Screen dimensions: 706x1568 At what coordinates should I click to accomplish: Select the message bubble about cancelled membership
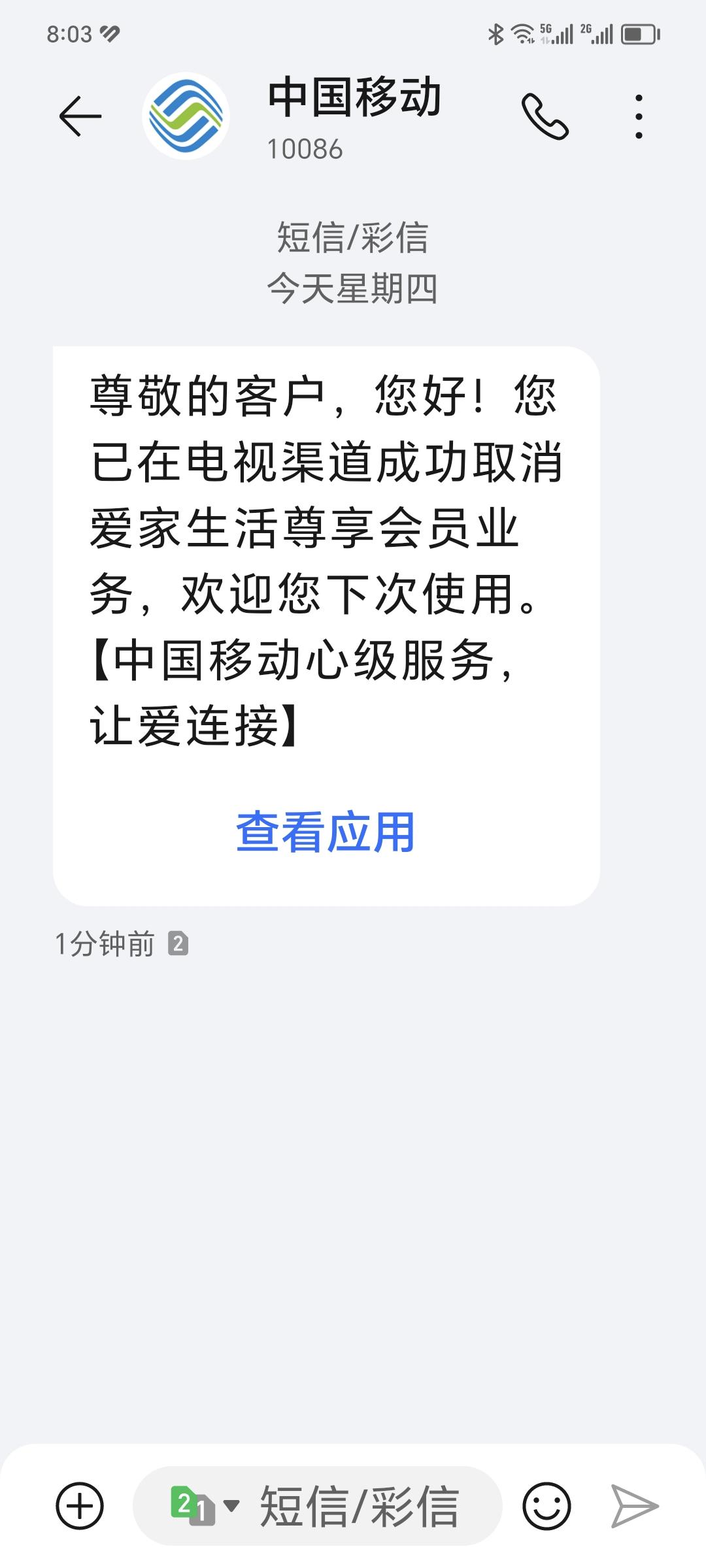pyautogui.click(x=327, y=562)
